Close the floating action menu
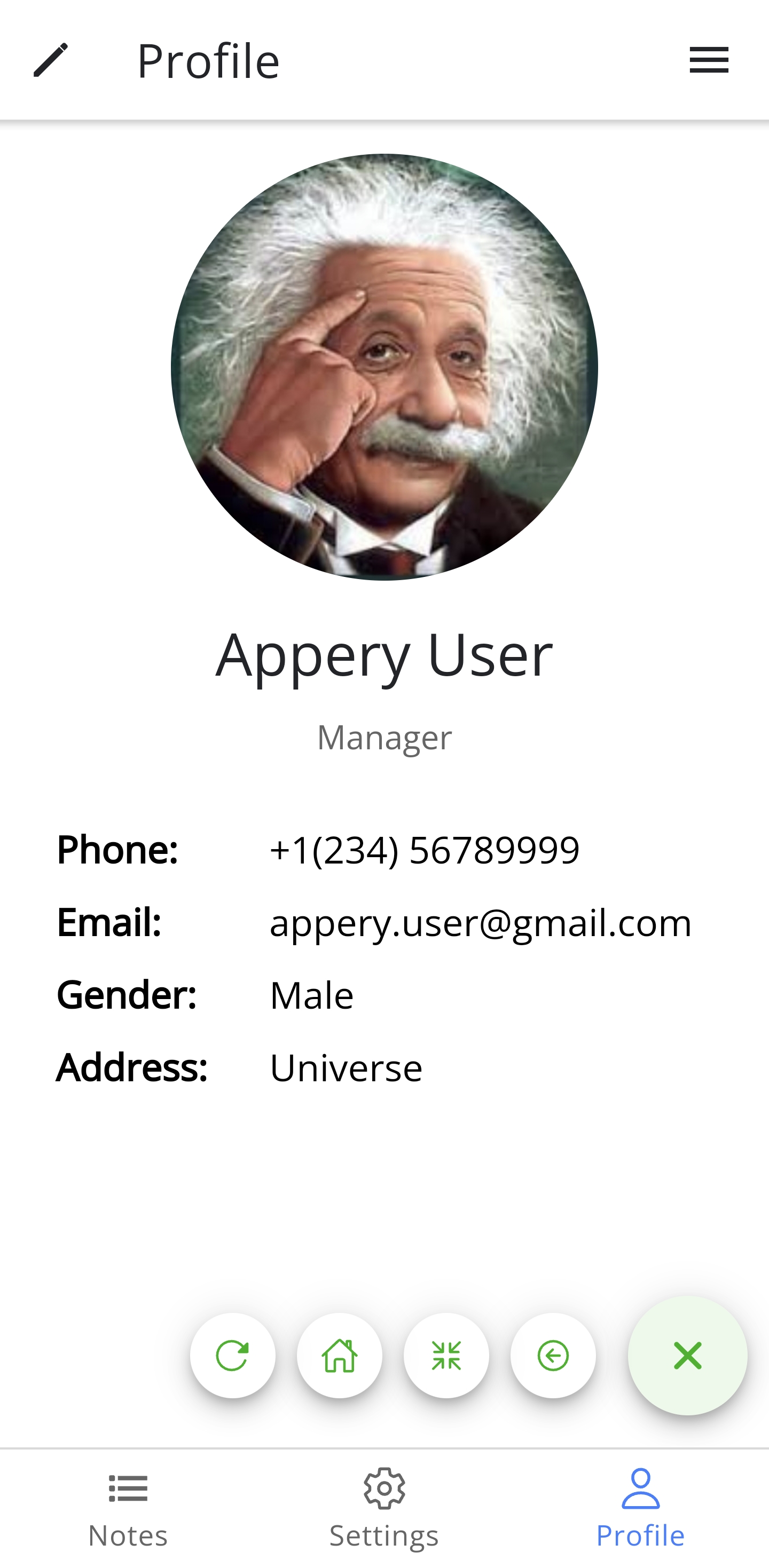 pos(687,1356)
